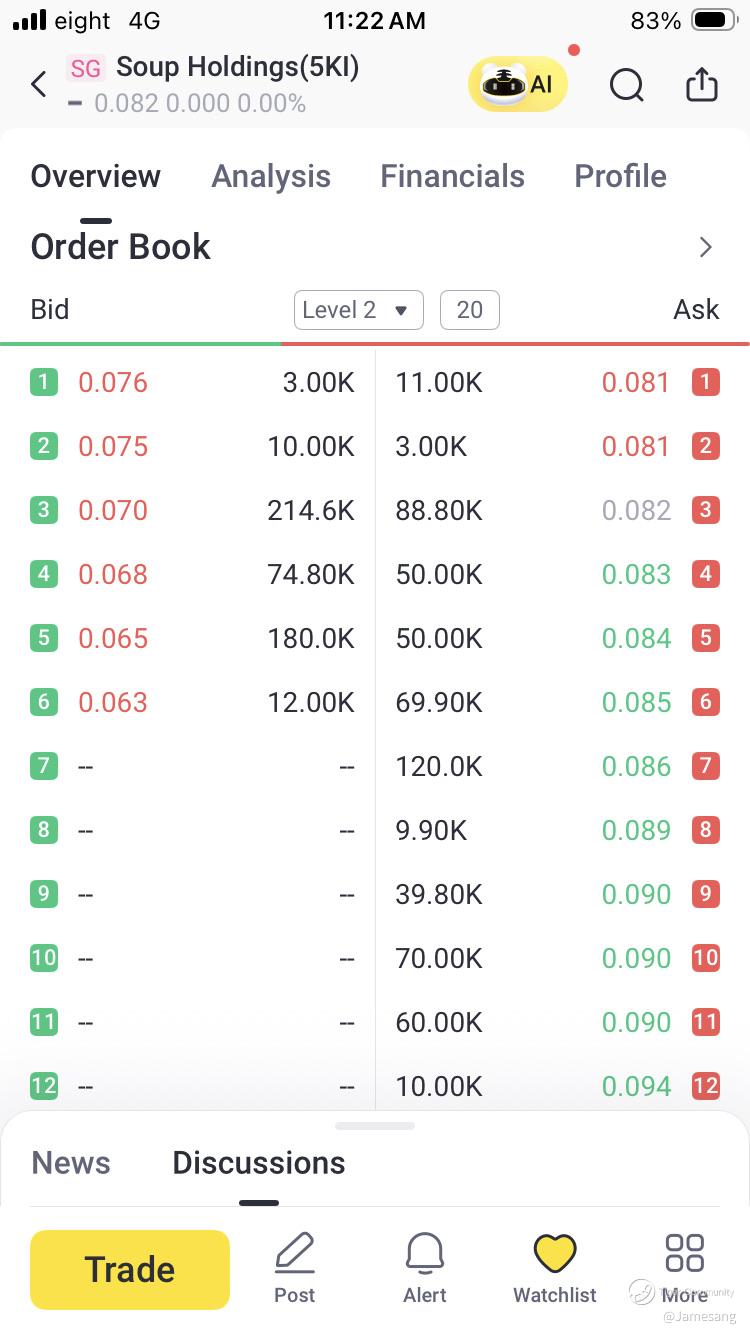Write a new Post
Viewport: 750px width, 1334px height.
coord(295,1269)
